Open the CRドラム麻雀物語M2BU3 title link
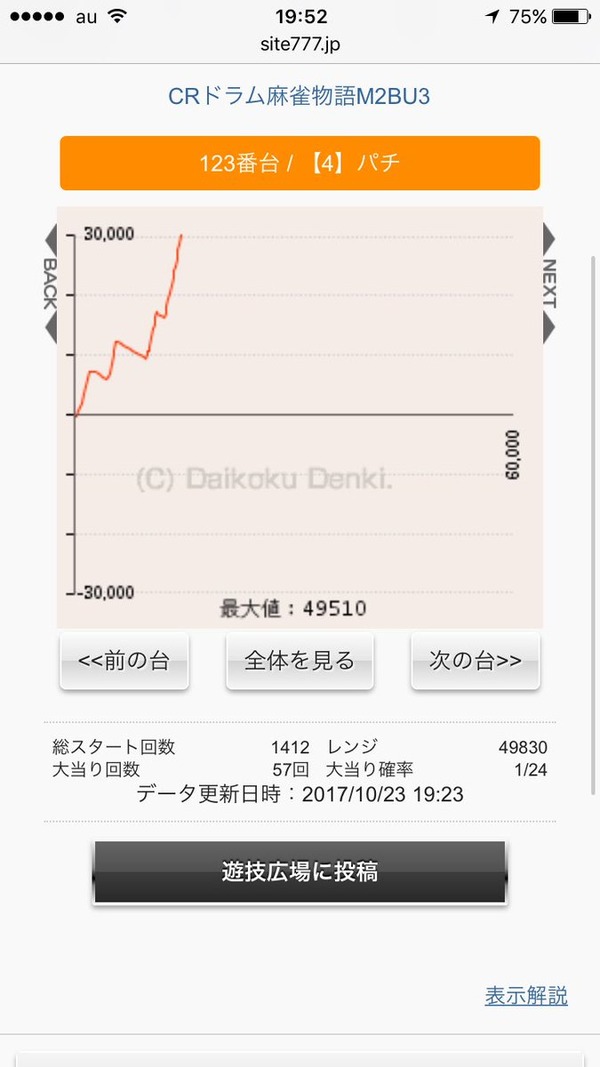 [299, 97]
